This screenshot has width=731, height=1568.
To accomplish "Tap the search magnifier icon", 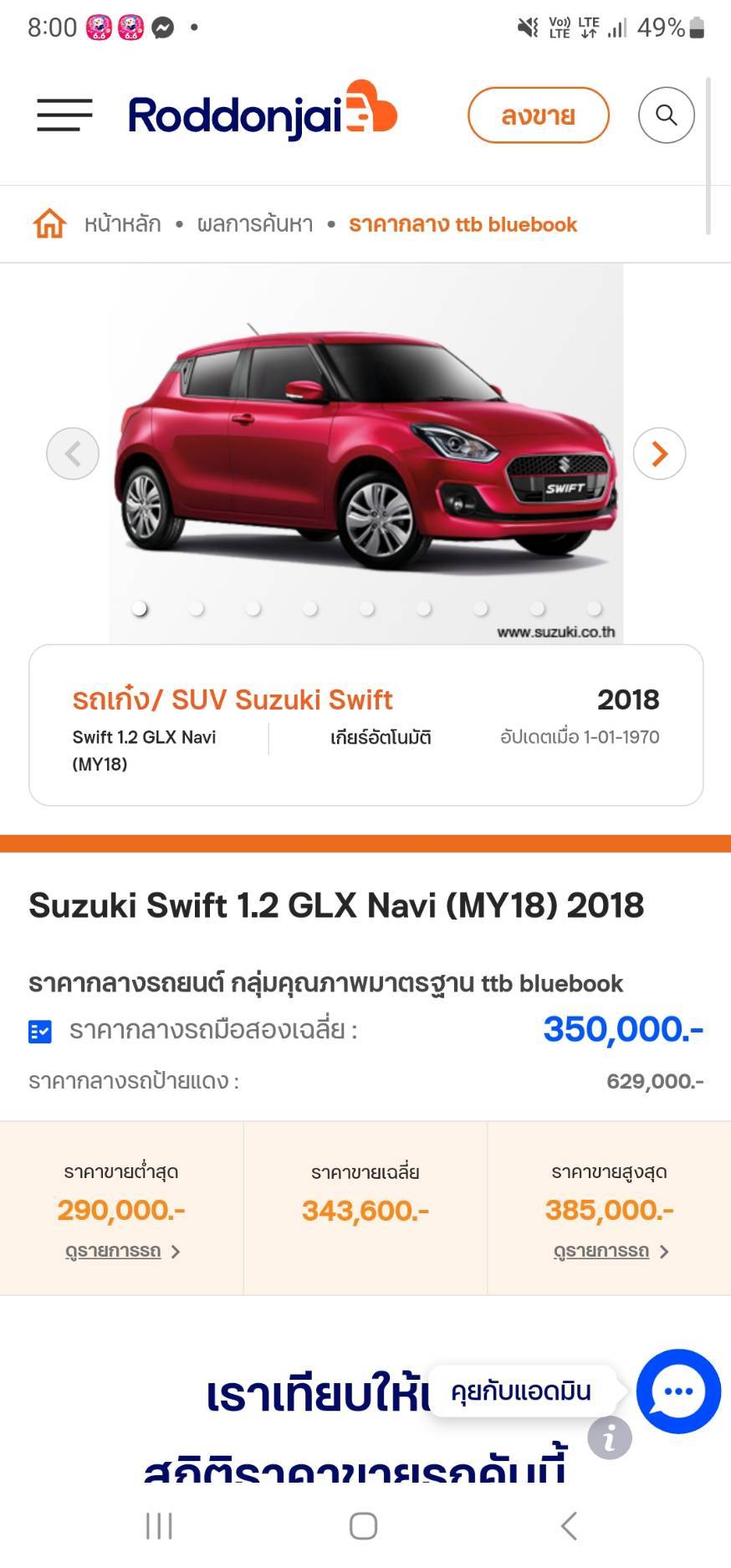I will tap(666, 115).
